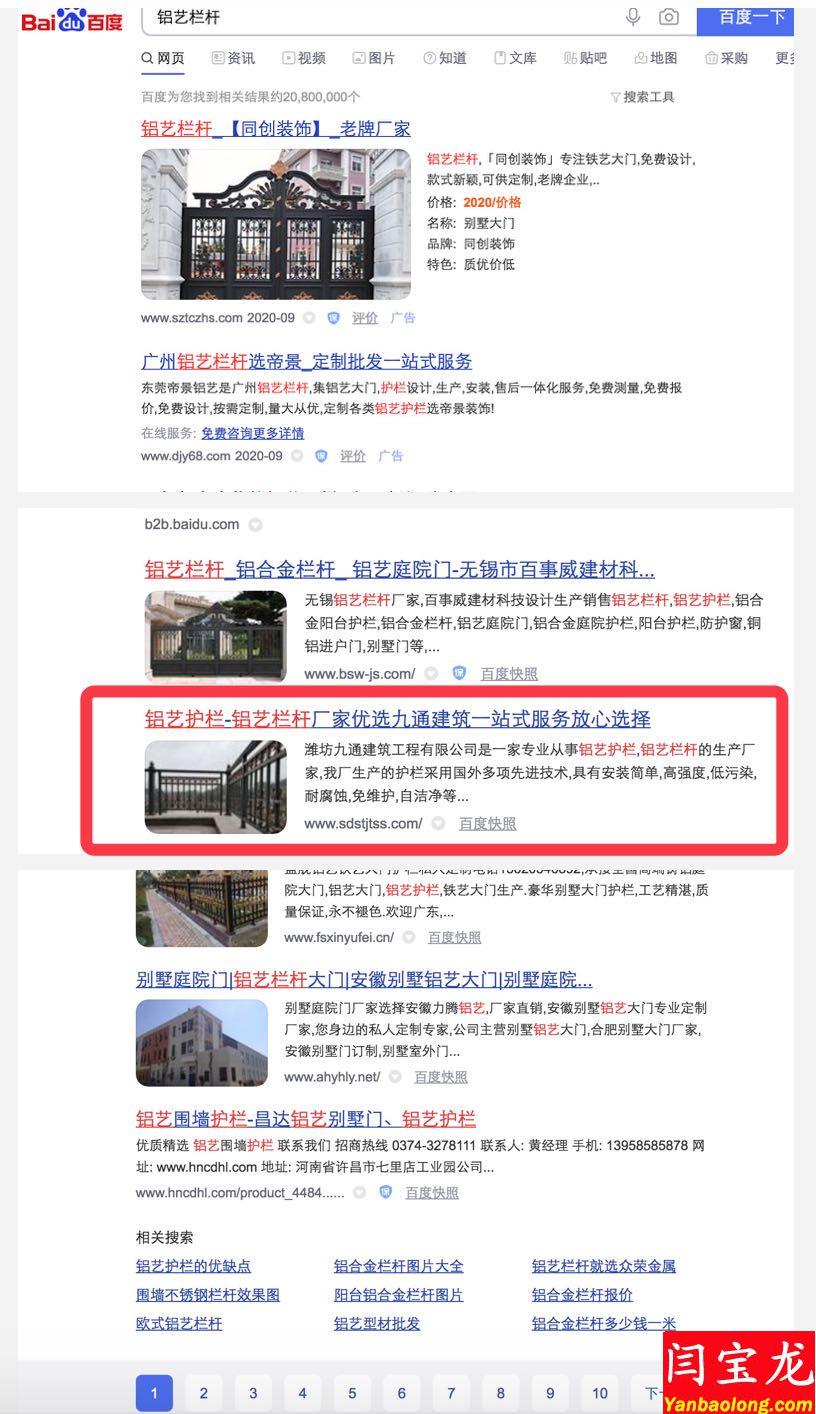The height and width of the screenshot is (1414, 816).
Task: View 百度快照 for www.bsw-js.com
Action: [509, 674]
